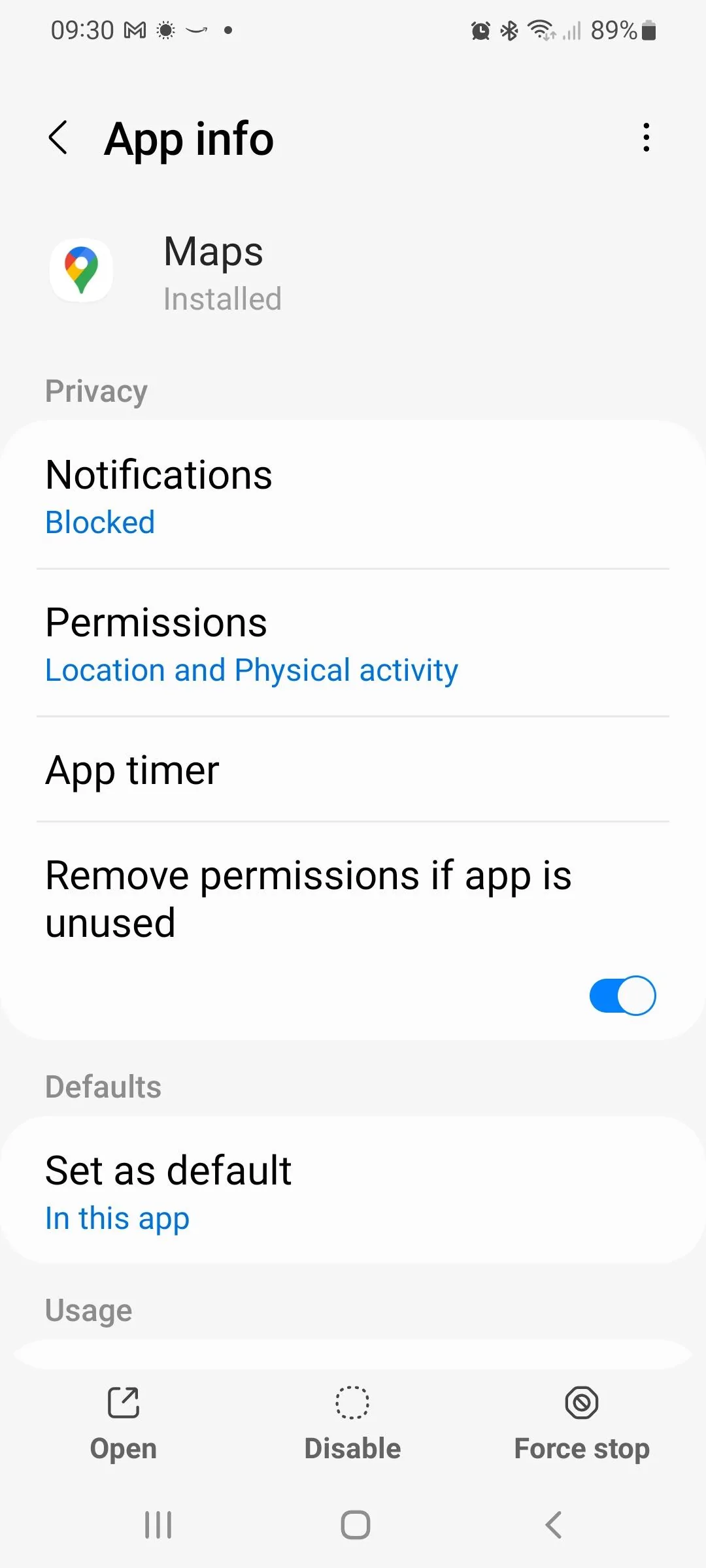This screenshot has width=706, height=1568.
Task: View Maps permissions
Action: coord(353,644)
